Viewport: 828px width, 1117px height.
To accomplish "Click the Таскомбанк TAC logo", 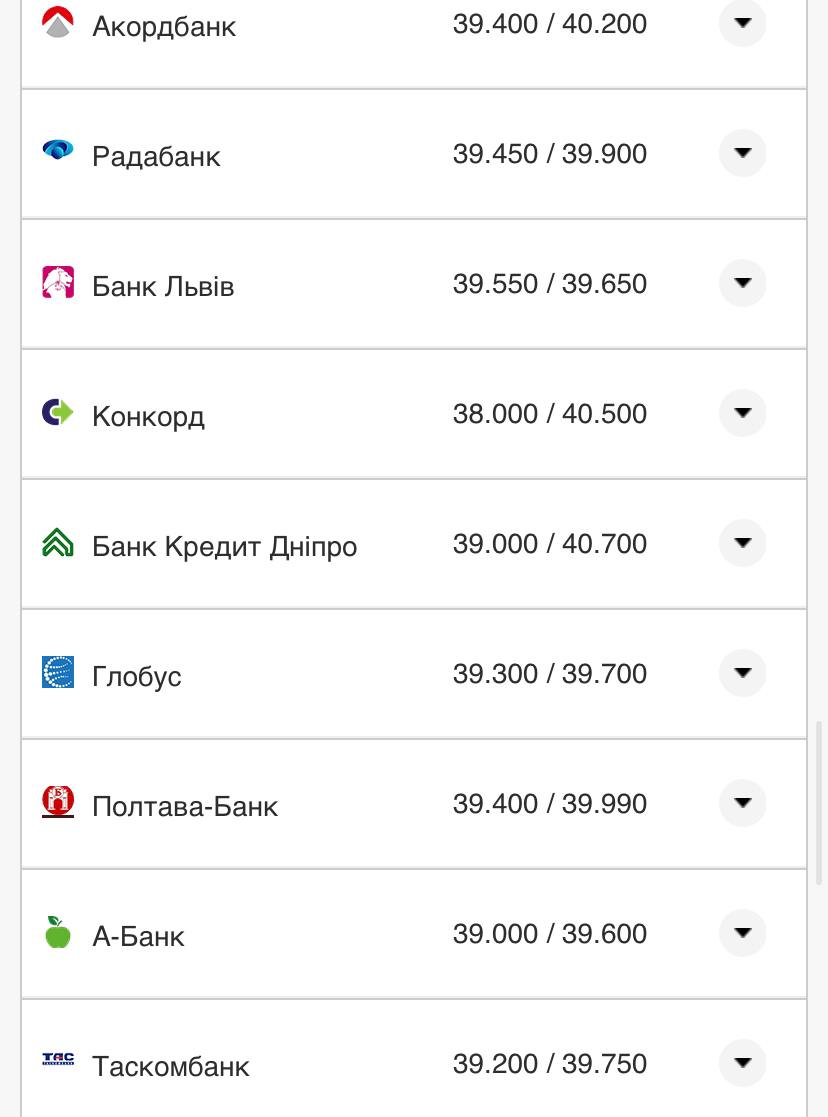I will point(59,1060).
